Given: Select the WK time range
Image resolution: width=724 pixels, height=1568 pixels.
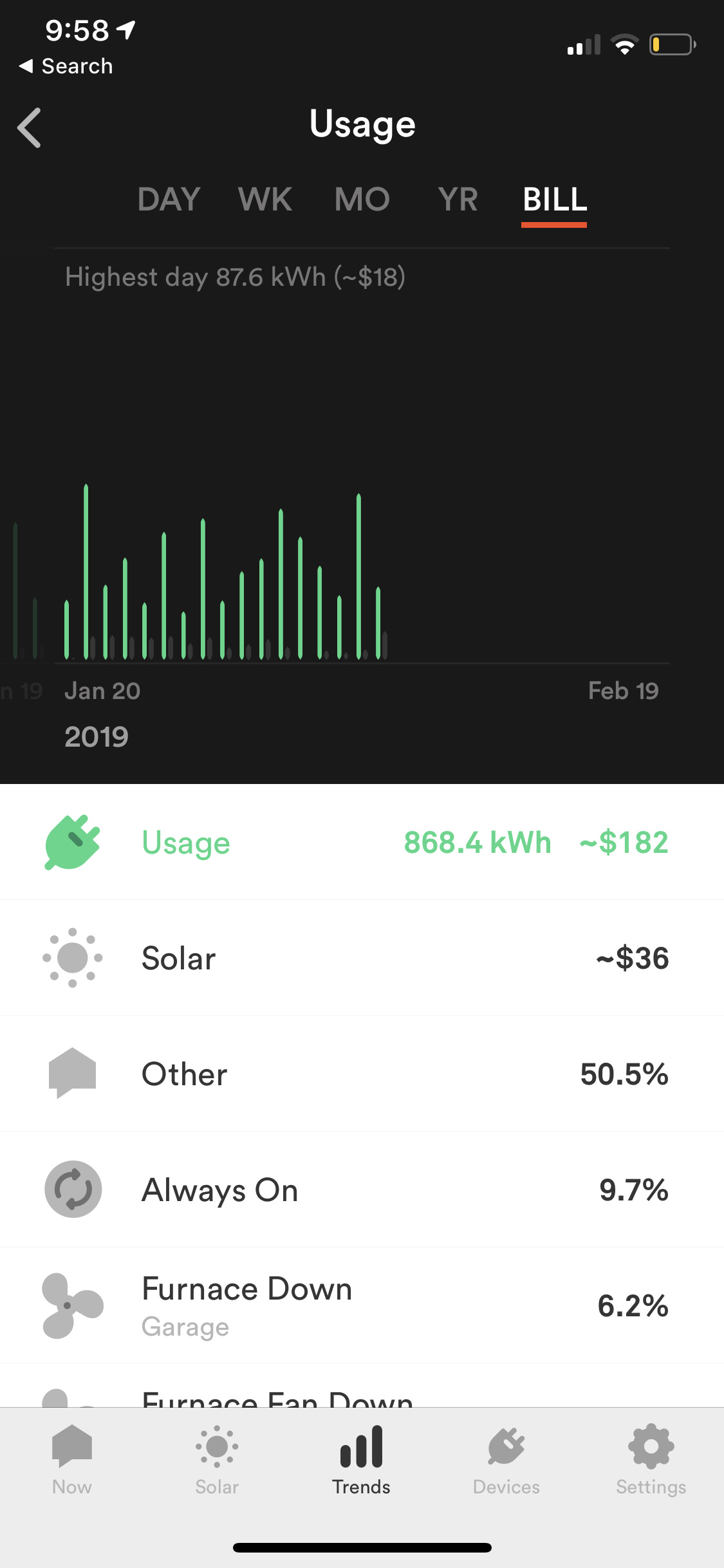Looking at the screenshot, I should [x=265, y=200].
